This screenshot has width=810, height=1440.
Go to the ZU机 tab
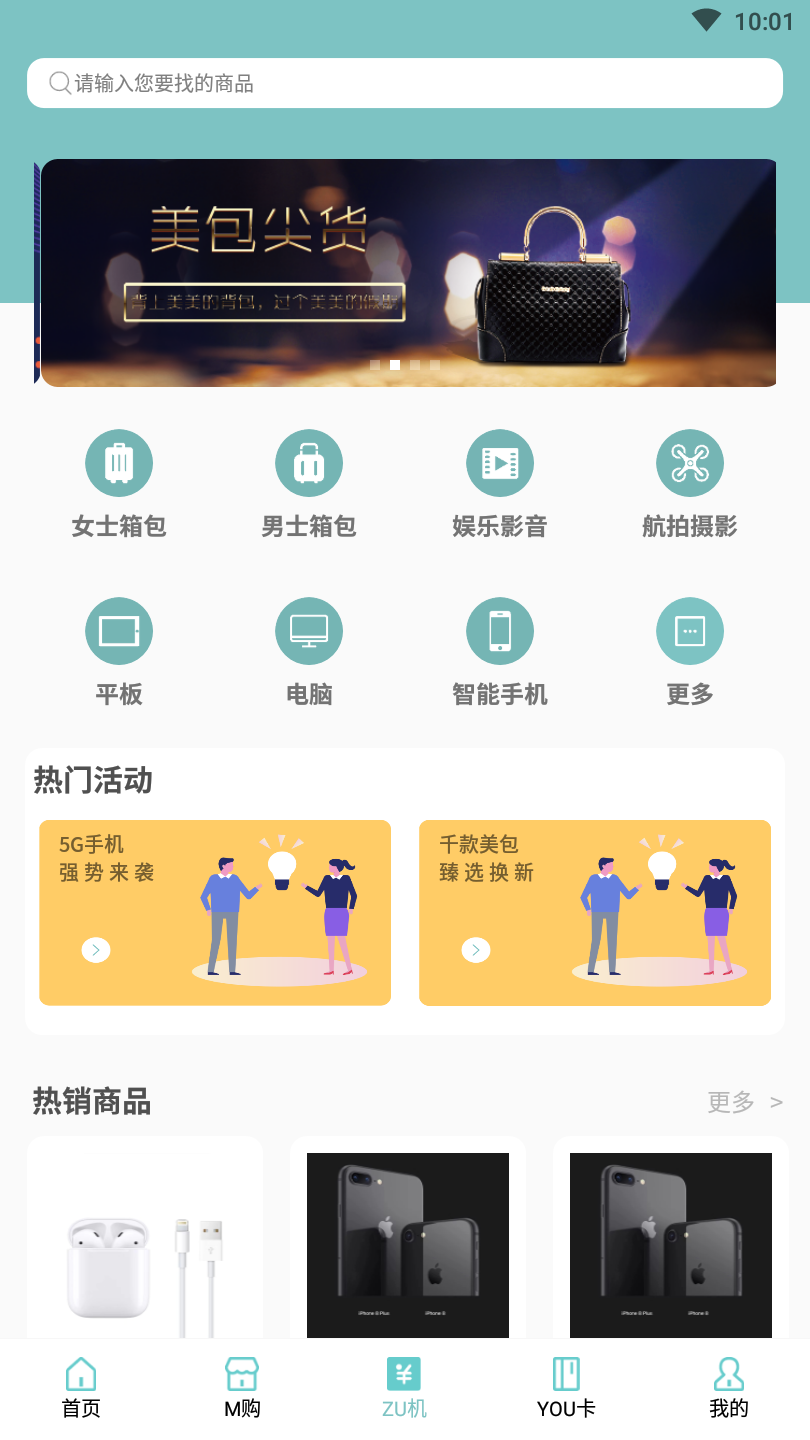point(404,1388)
